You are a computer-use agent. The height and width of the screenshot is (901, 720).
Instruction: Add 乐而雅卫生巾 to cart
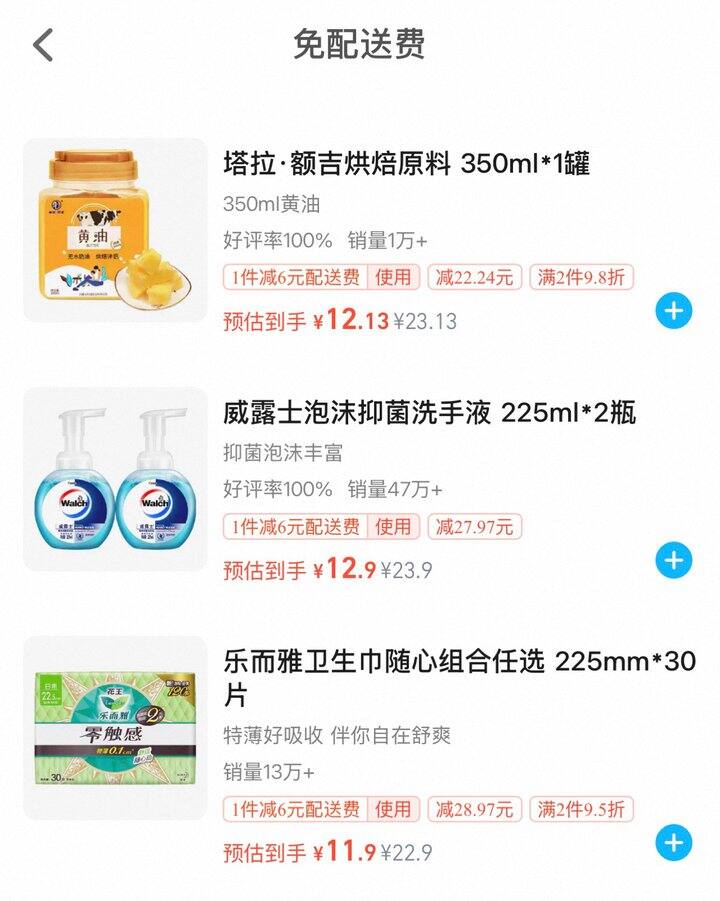[x=673, y=843]
